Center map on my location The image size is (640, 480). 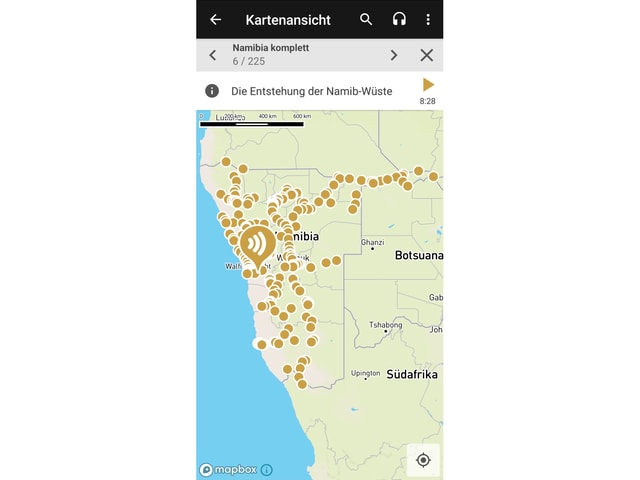(x=423, y=460)
